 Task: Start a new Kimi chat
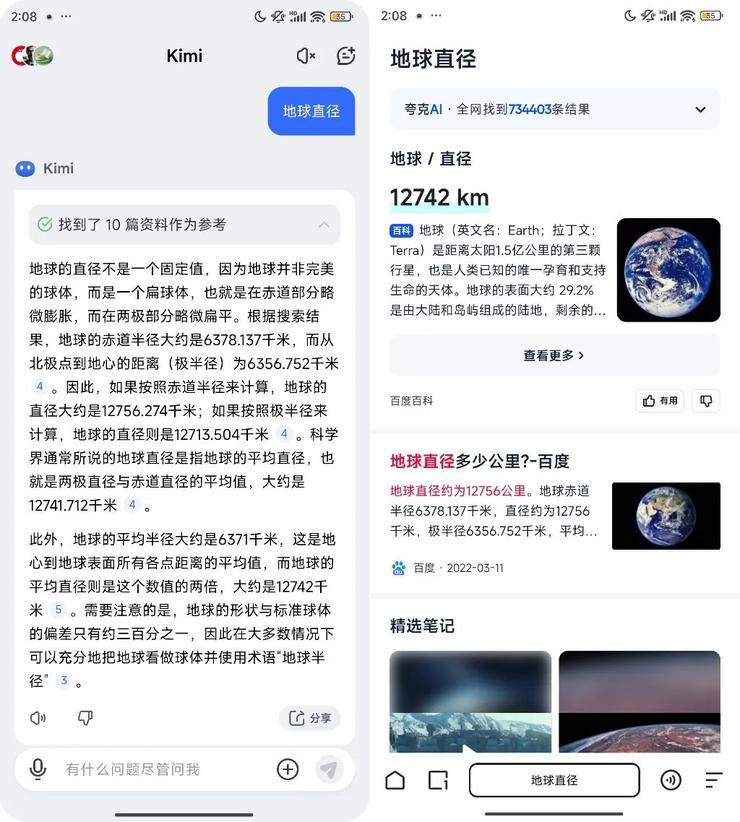point(346,56)
